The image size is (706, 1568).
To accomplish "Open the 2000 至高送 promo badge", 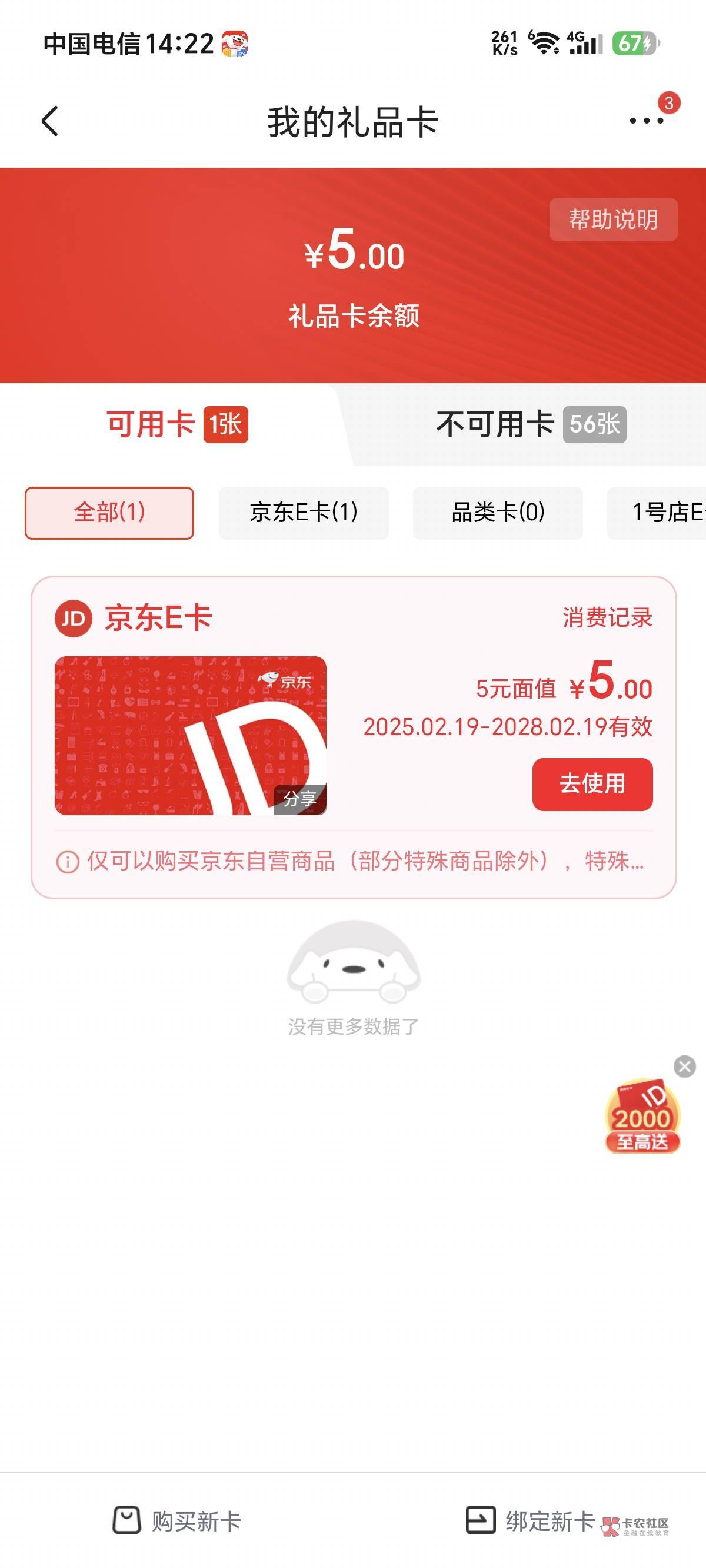I will pos(642,1116).
